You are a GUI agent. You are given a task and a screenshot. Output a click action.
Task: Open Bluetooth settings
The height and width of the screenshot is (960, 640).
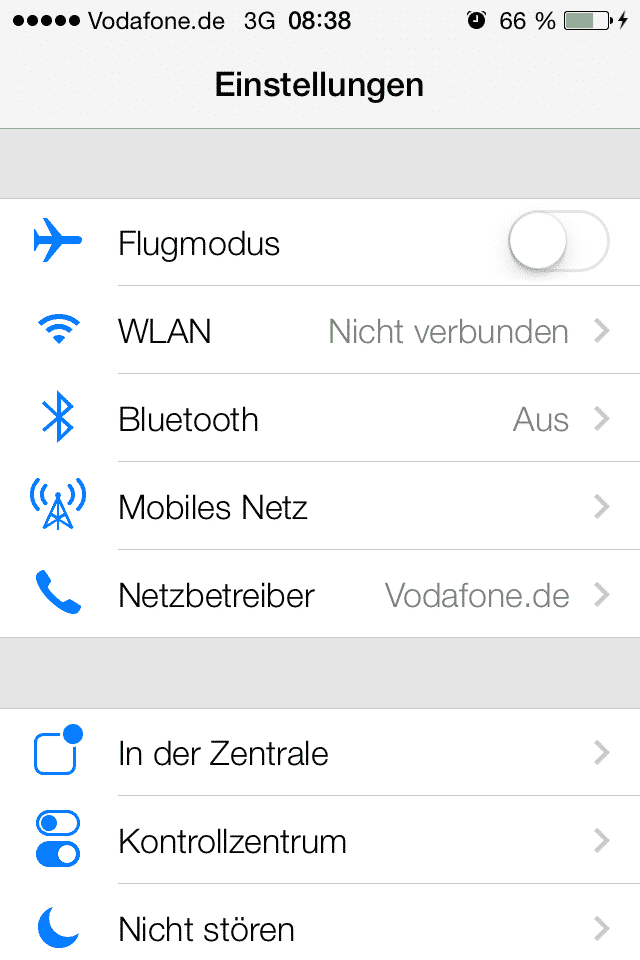pyautogui.click(x=320, y=419)
